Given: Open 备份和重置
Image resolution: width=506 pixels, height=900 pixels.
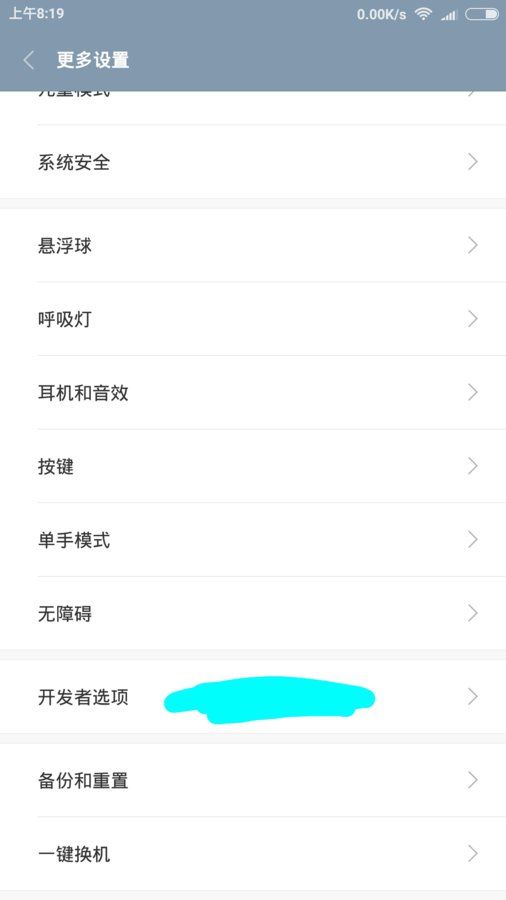Looking at the screenshot, I should tap(253, 781).
